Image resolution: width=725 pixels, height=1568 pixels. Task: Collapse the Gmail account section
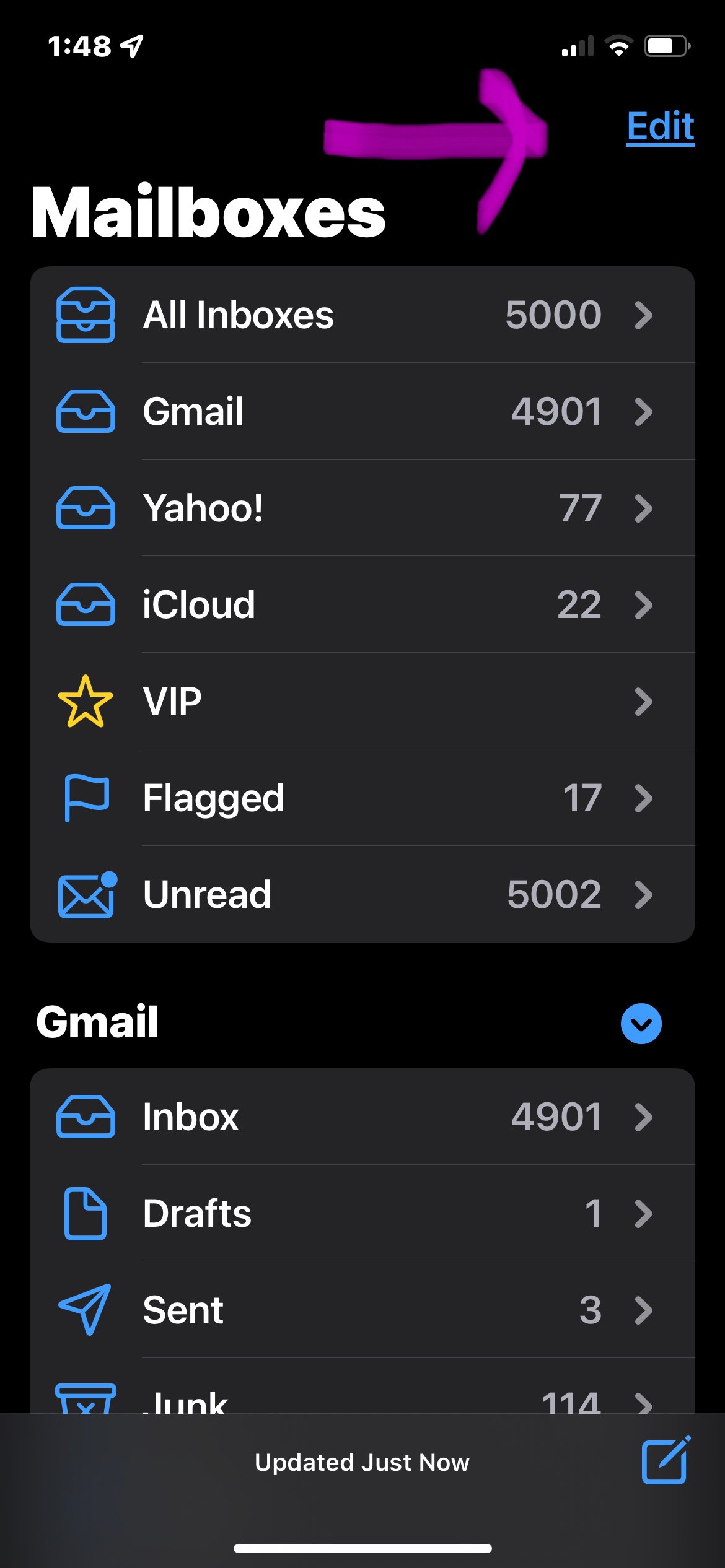click(x=641, y=1023)
